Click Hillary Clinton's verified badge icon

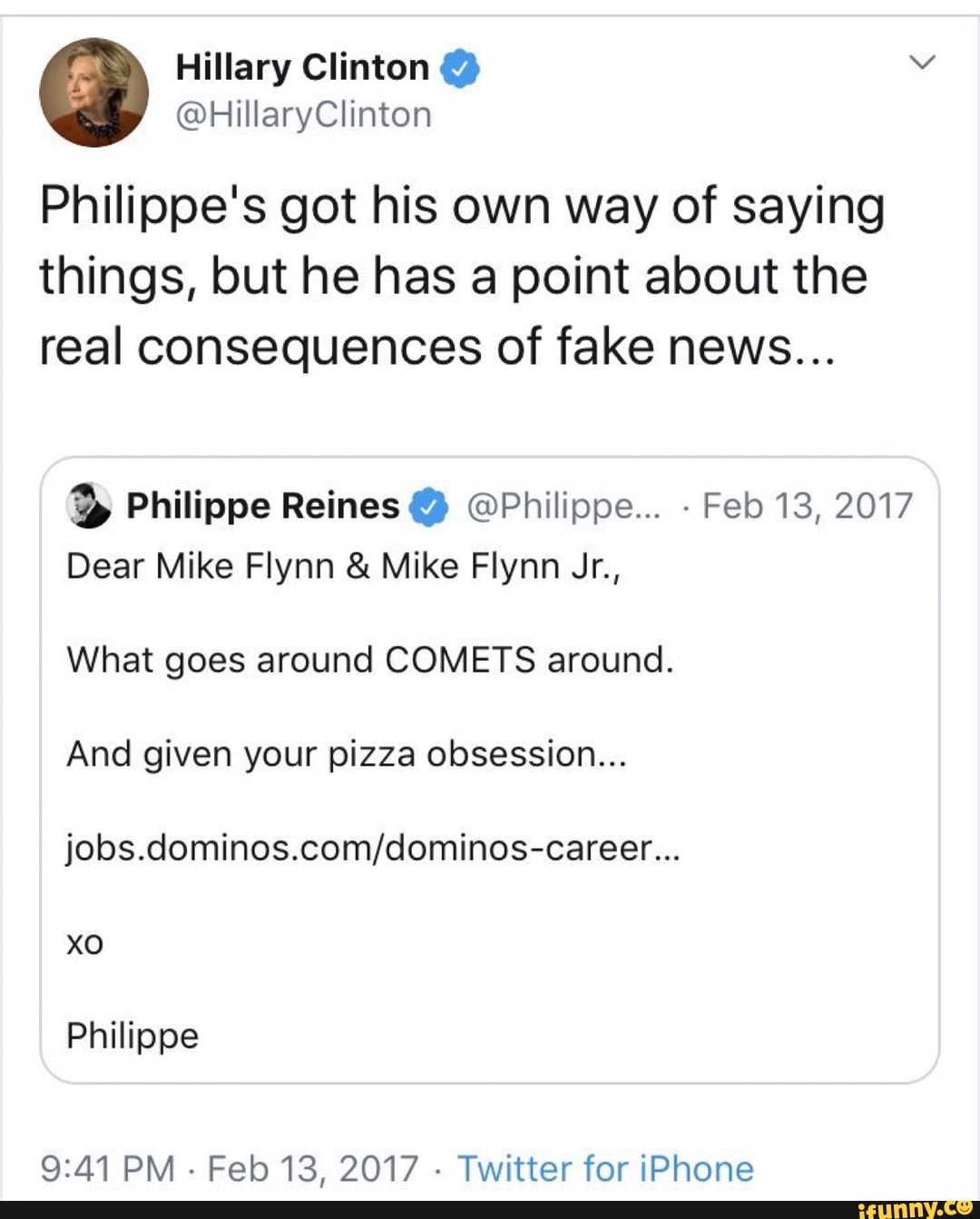point(461,66)
